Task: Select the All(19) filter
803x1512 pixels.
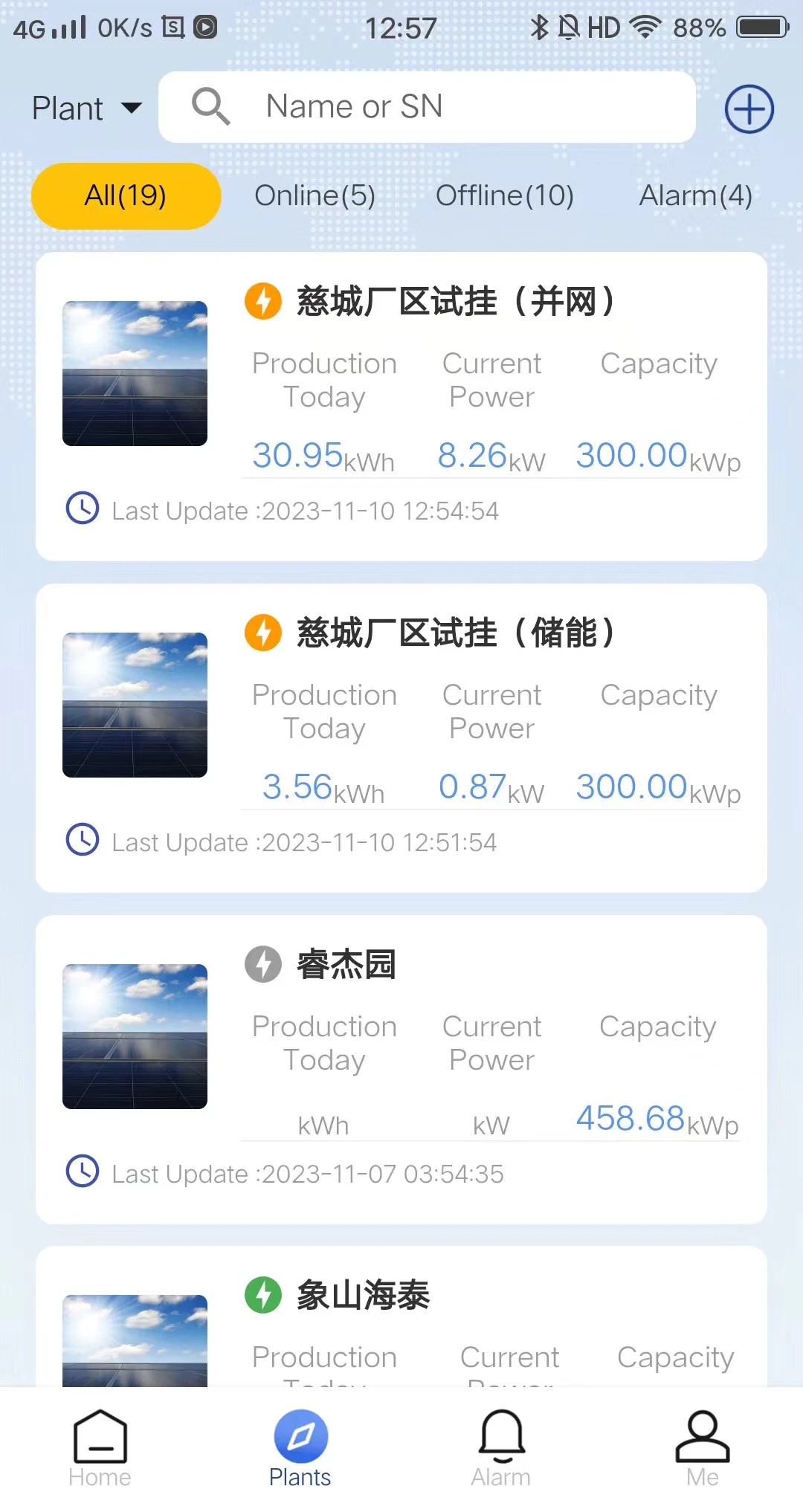Action: [126, 196]
